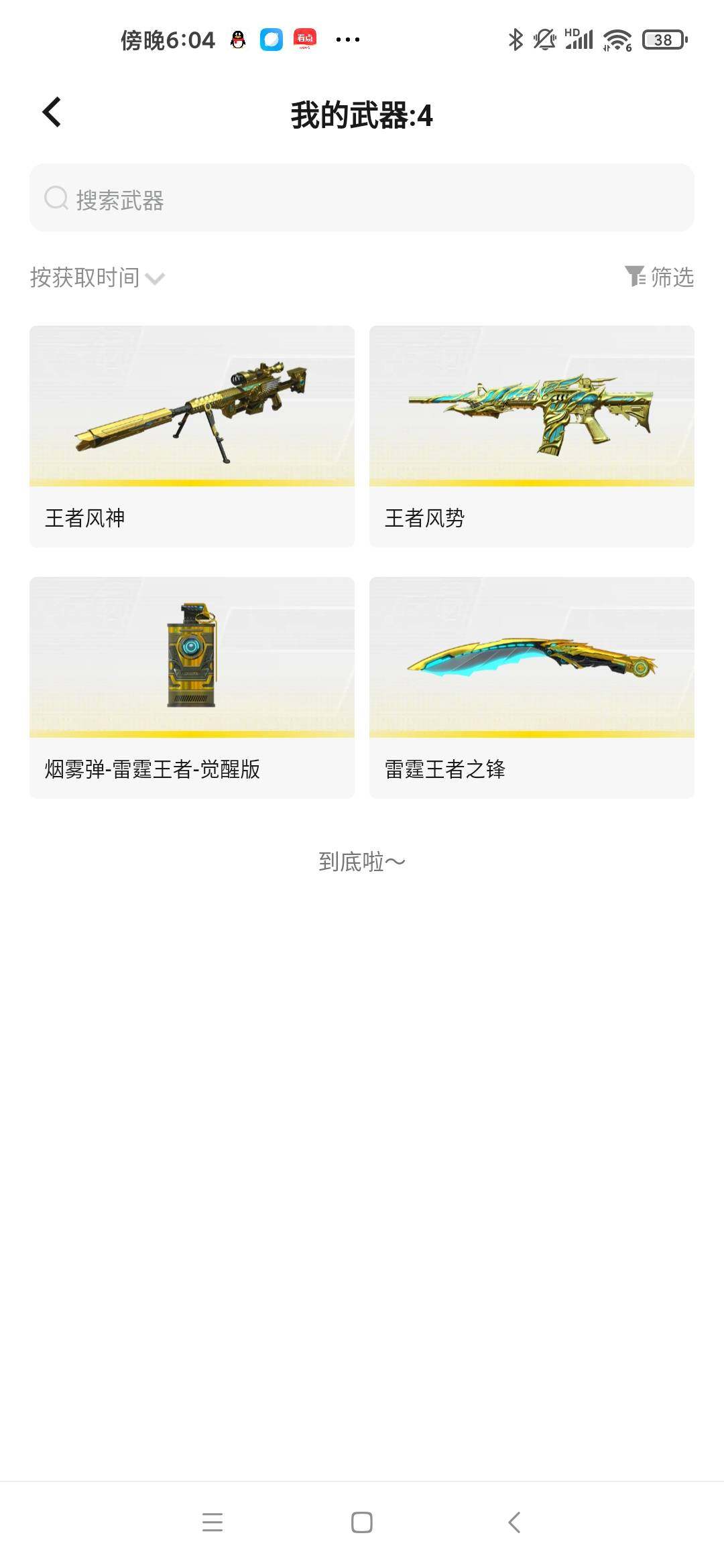This screenshot has width=724, height=1568.
Task: Tap the search magnifier icon
Action: click(x=55, y=198)
